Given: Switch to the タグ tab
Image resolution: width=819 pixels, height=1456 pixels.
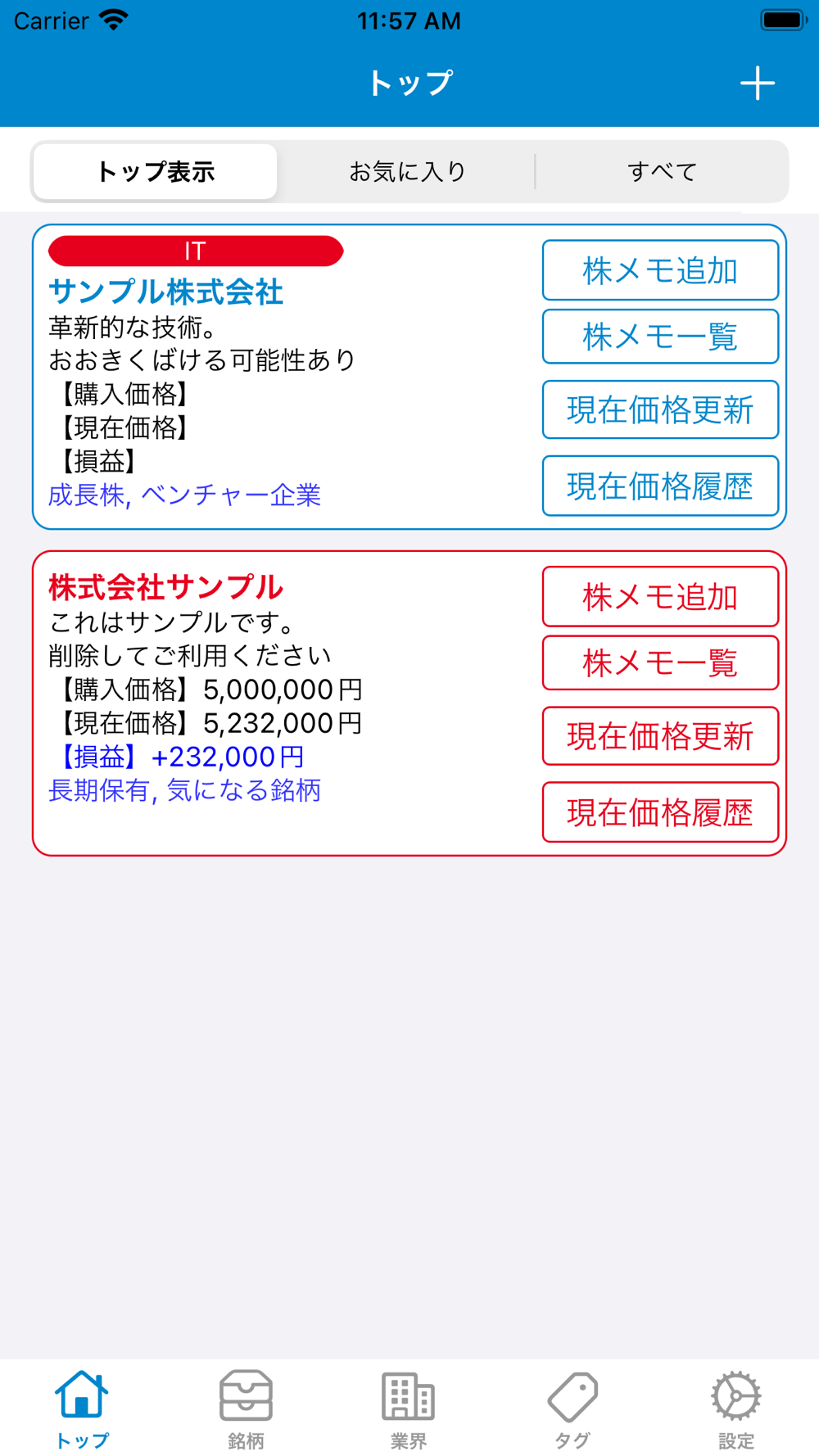Looking at the screenshot, I should [572, 1409].
